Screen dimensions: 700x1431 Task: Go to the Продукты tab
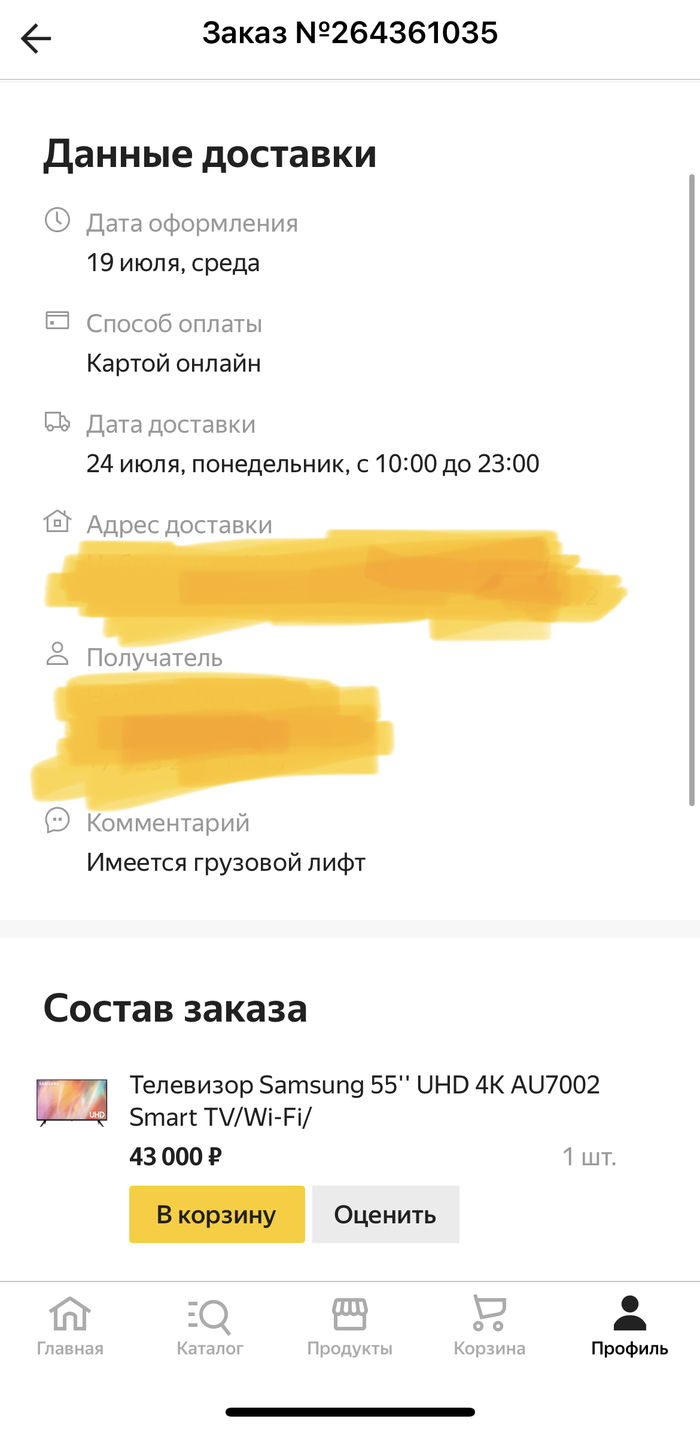click(x=350, y=1326)
